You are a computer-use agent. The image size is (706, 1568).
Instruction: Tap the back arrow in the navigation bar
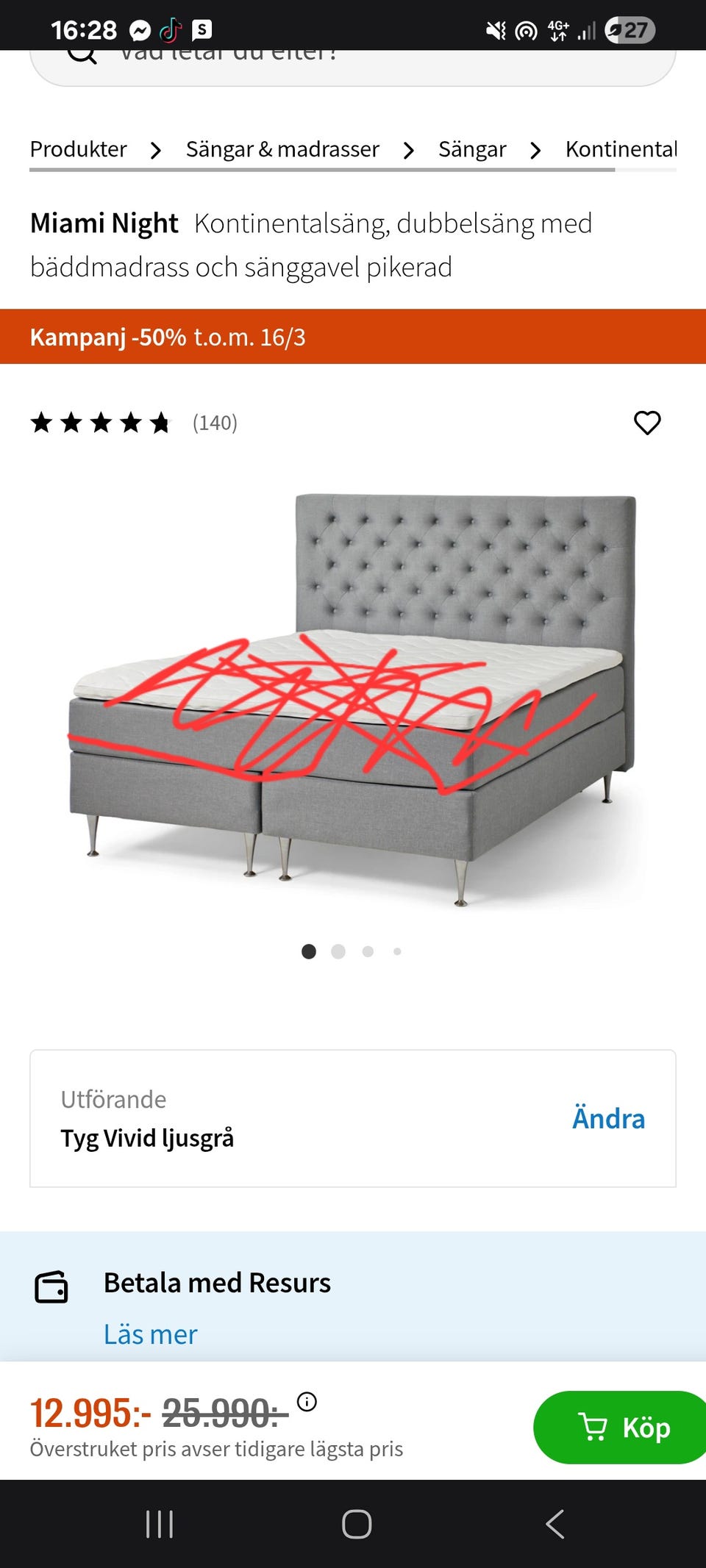tap(554, 1524)
